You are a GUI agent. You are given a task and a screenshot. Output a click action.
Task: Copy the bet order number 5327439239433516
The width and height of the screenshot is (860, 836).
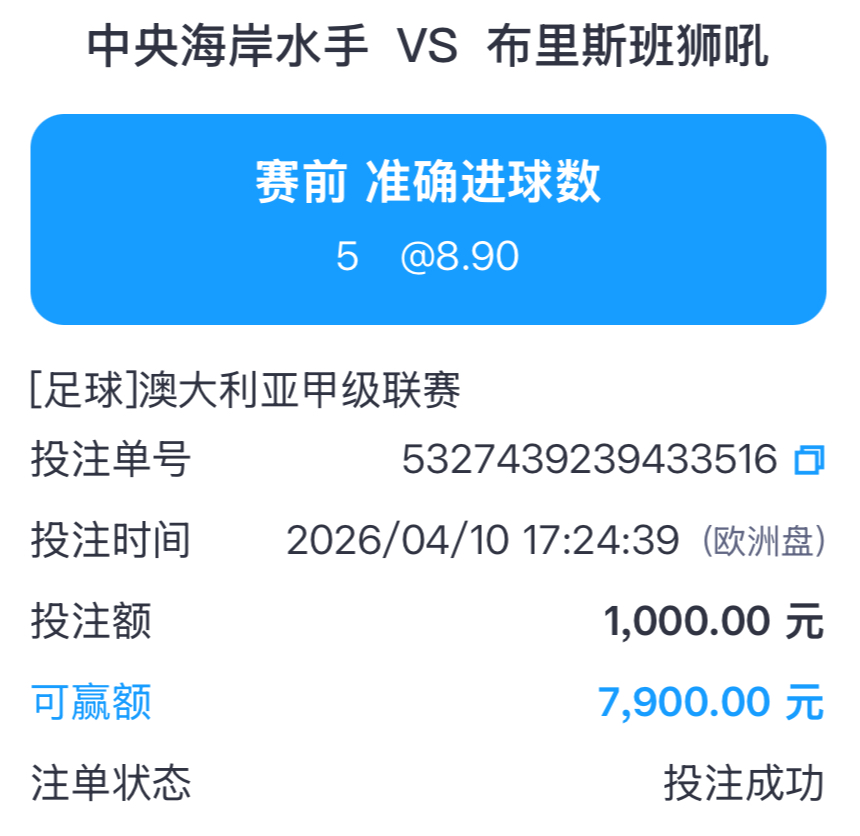[x=808, y=461]
